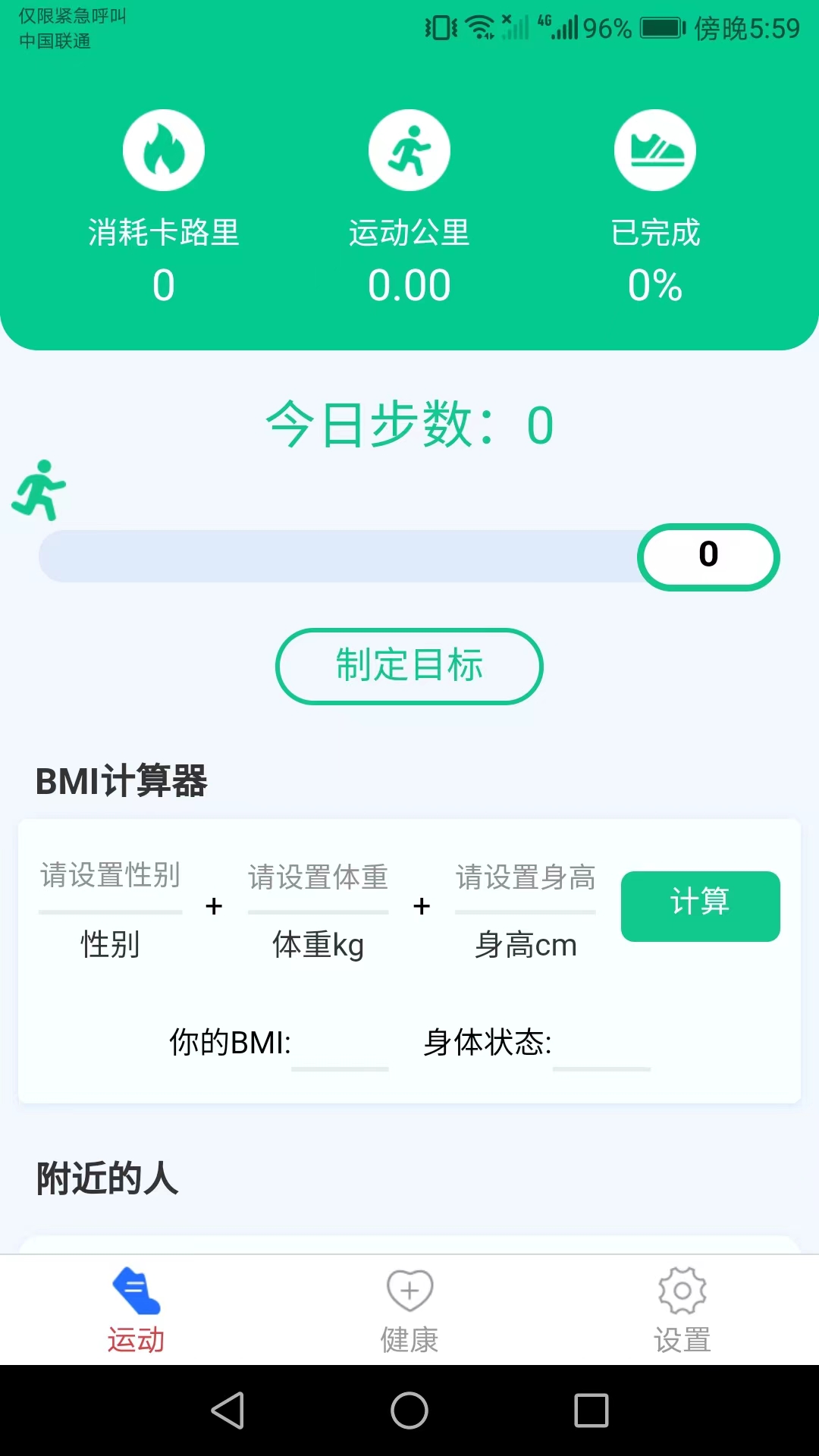Tap the heart-shaped 健康 icon

[x=409, y=1288]
